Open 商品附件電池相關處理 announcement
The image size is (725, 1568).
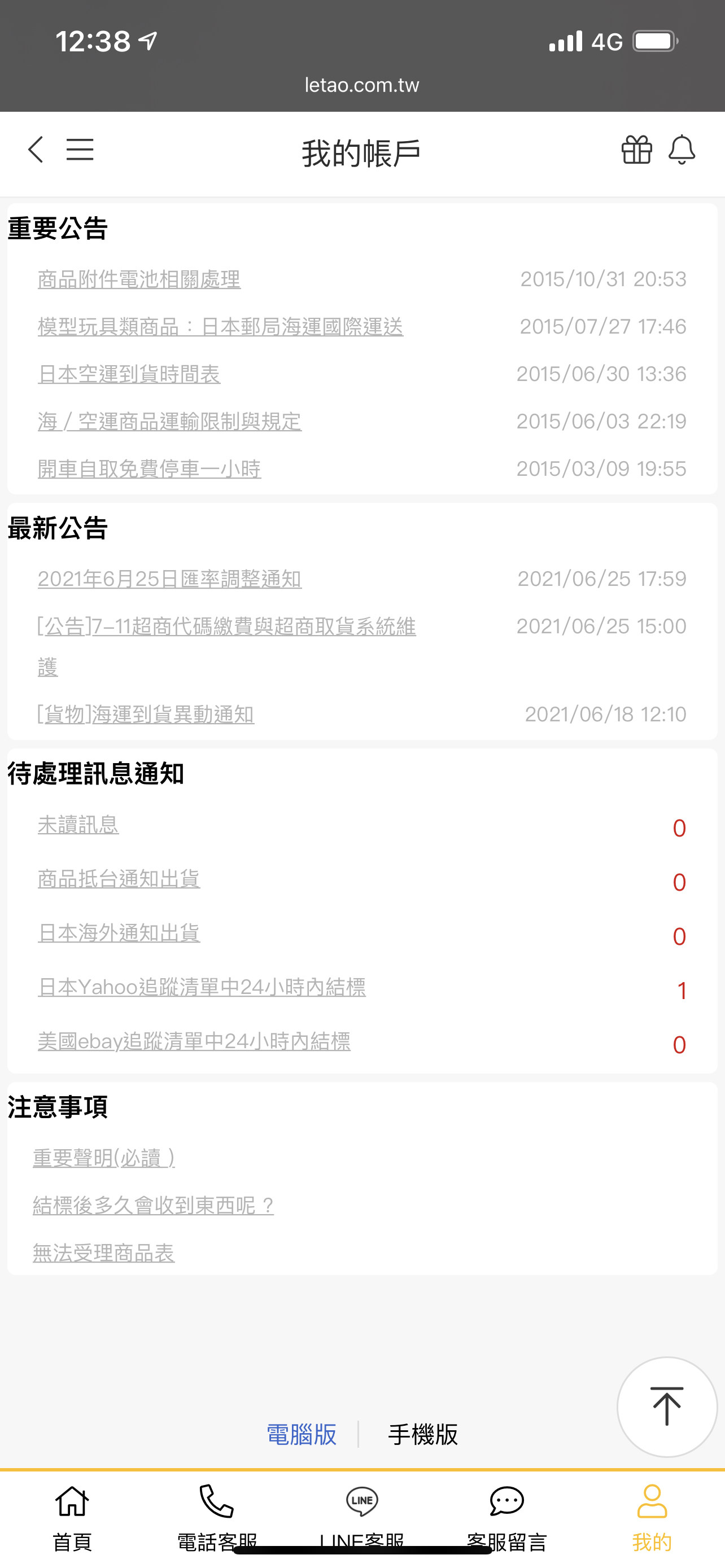(139, 279)
